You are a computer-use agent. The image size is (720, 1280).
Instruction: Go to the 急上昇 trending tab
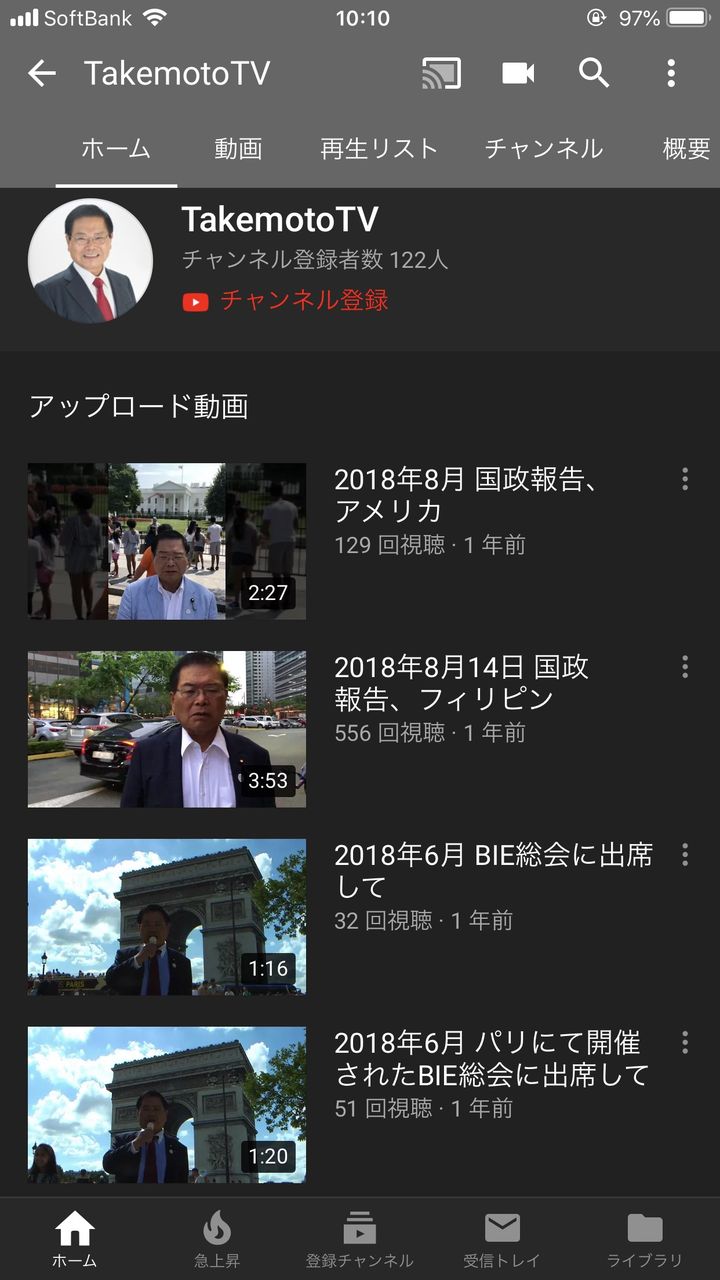coord(217,1238)
